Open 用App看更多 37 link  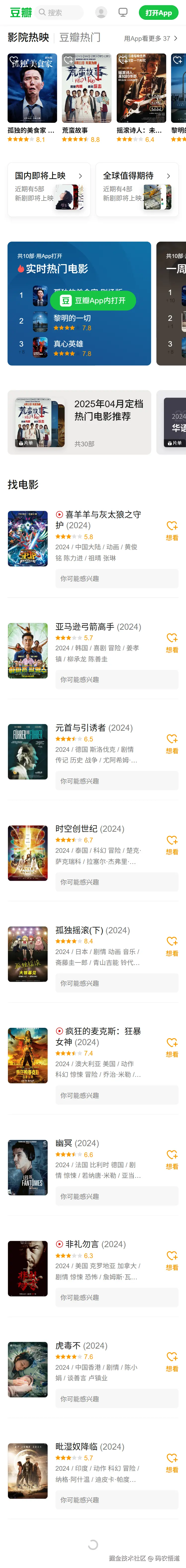150,38
